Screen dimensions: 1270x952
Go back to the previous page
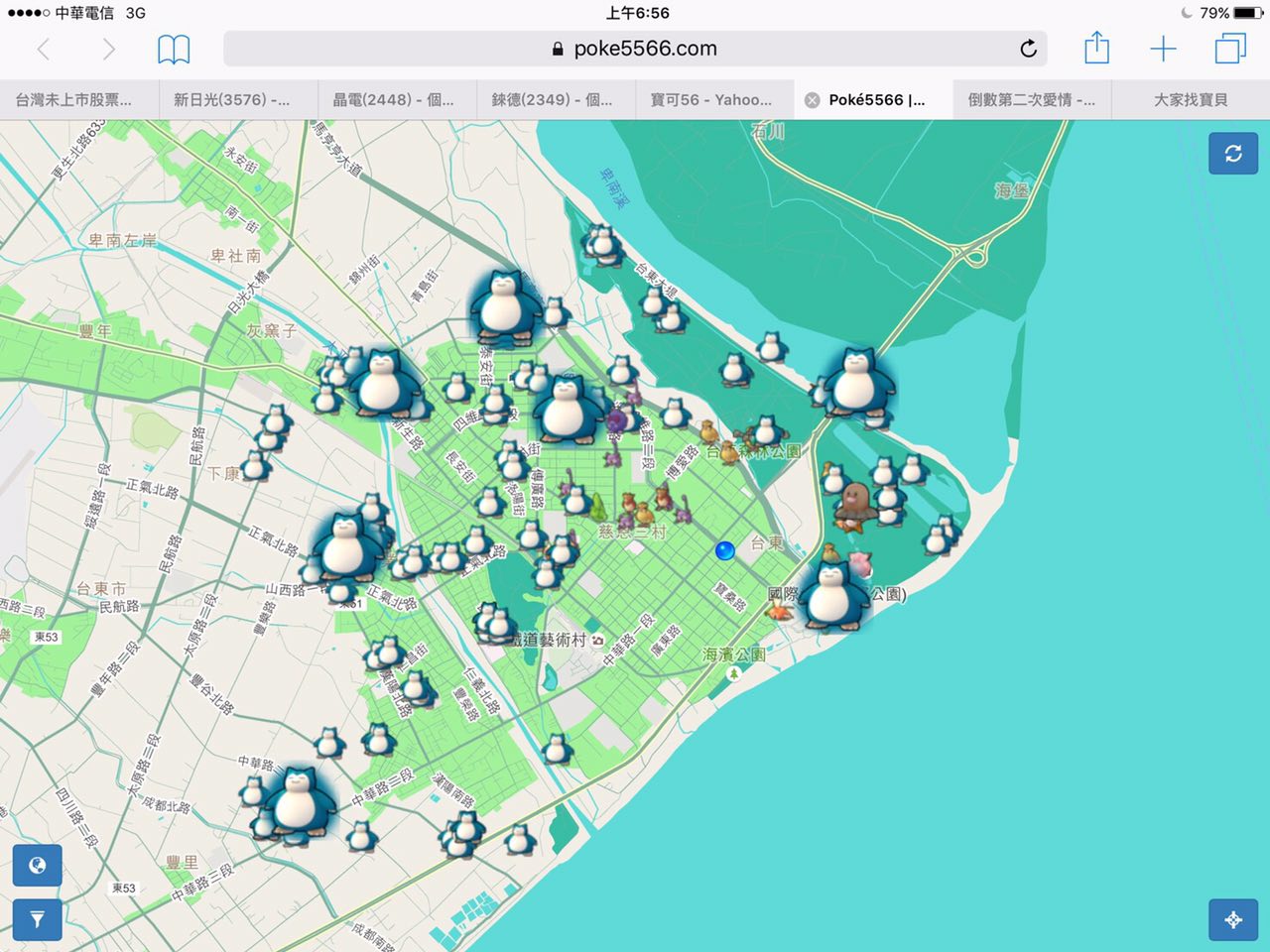tap(44, 49)
